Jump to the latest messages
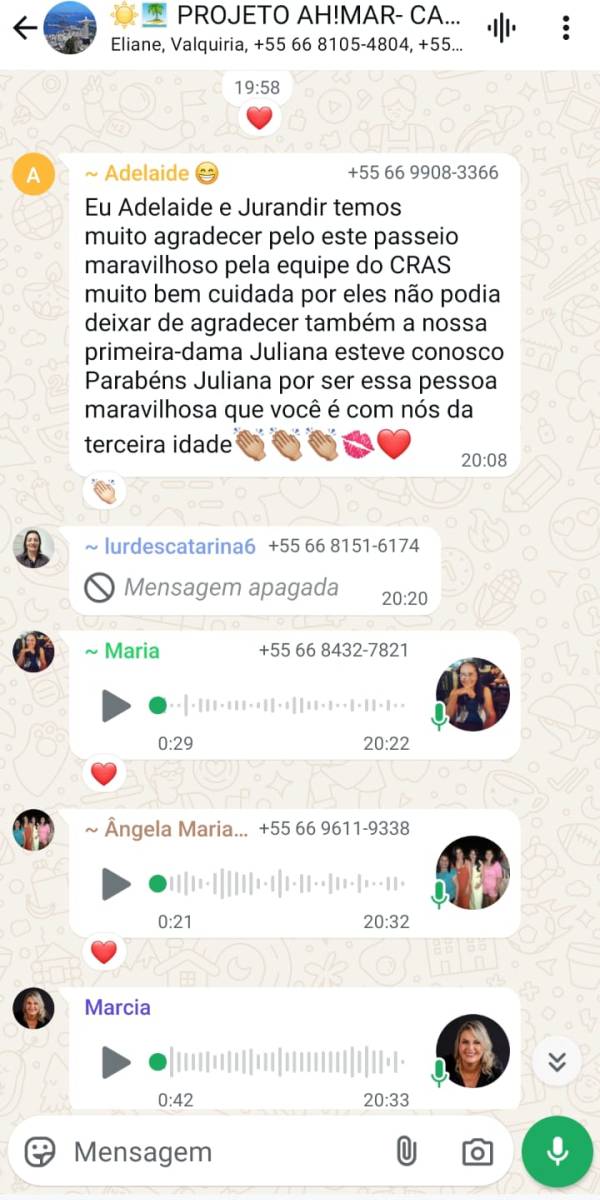Viewport: 600px width, 1200px height. [556, 1061]
